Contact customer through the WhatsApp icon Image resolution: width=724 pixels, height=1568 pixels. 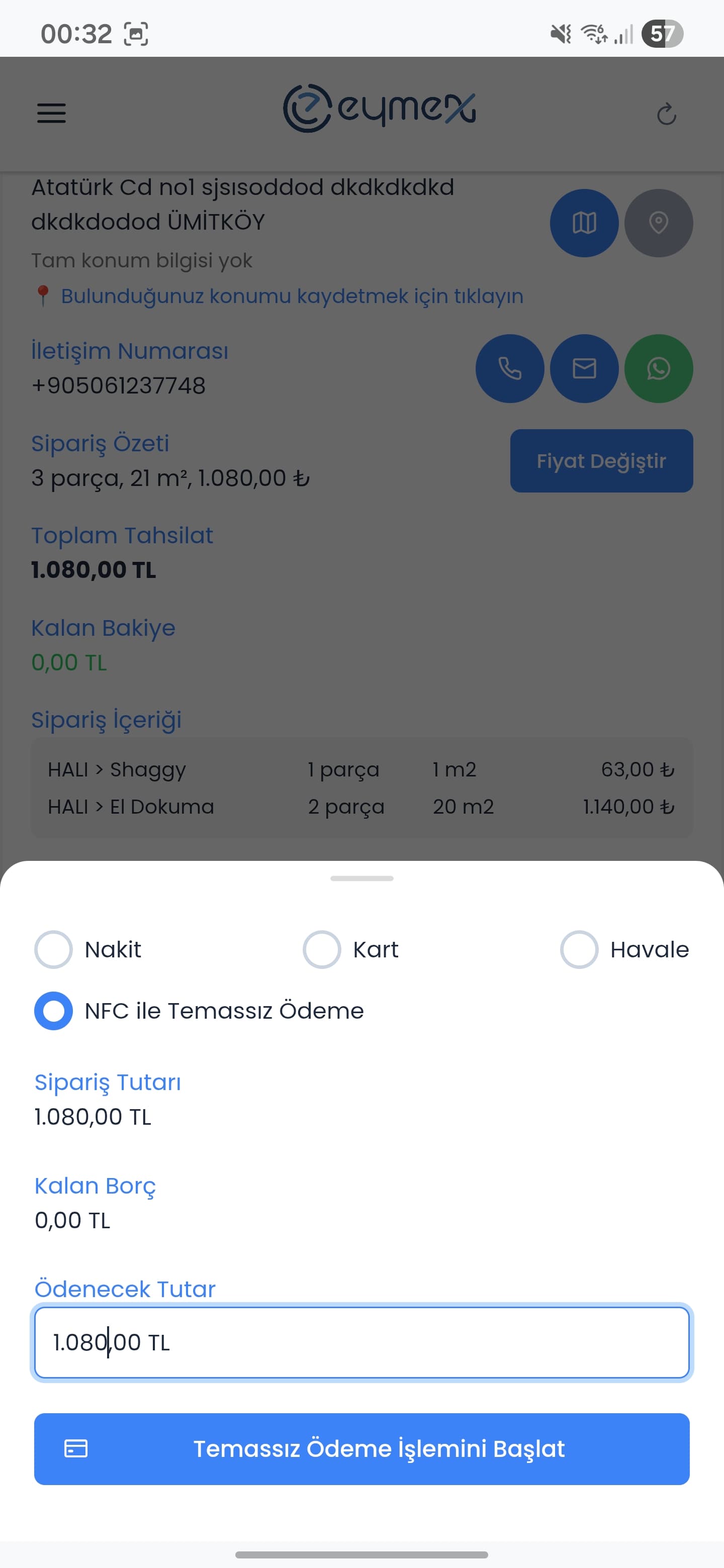click(x=658, y=368)
